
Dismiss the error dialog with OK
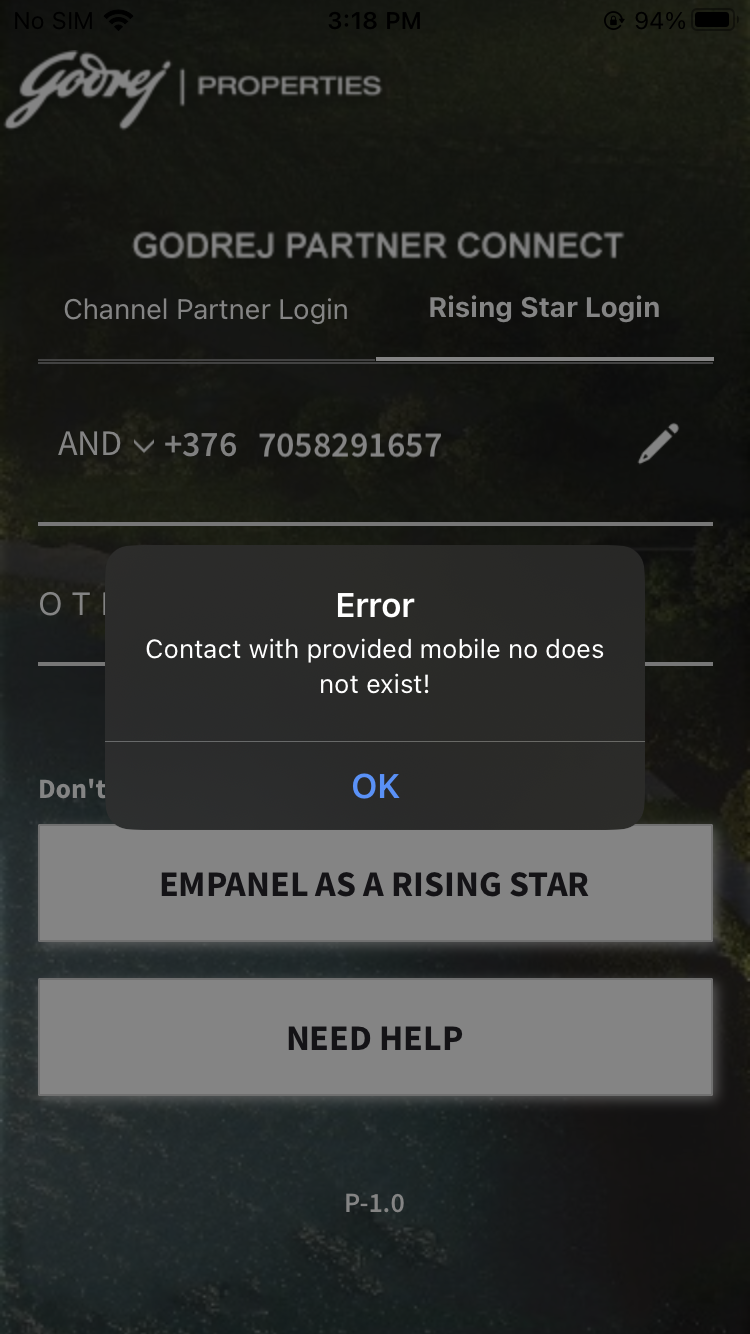(x=375, y=786)
